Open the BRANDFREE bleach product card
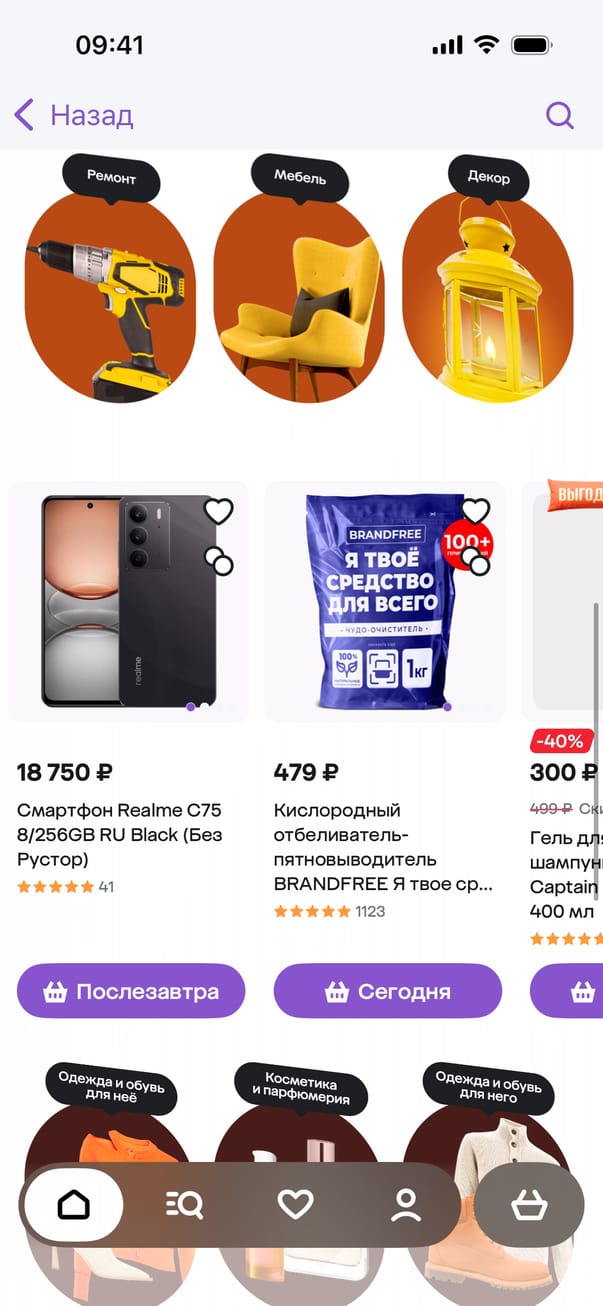This screenshot has height=1306, width=603. [384, 600]
